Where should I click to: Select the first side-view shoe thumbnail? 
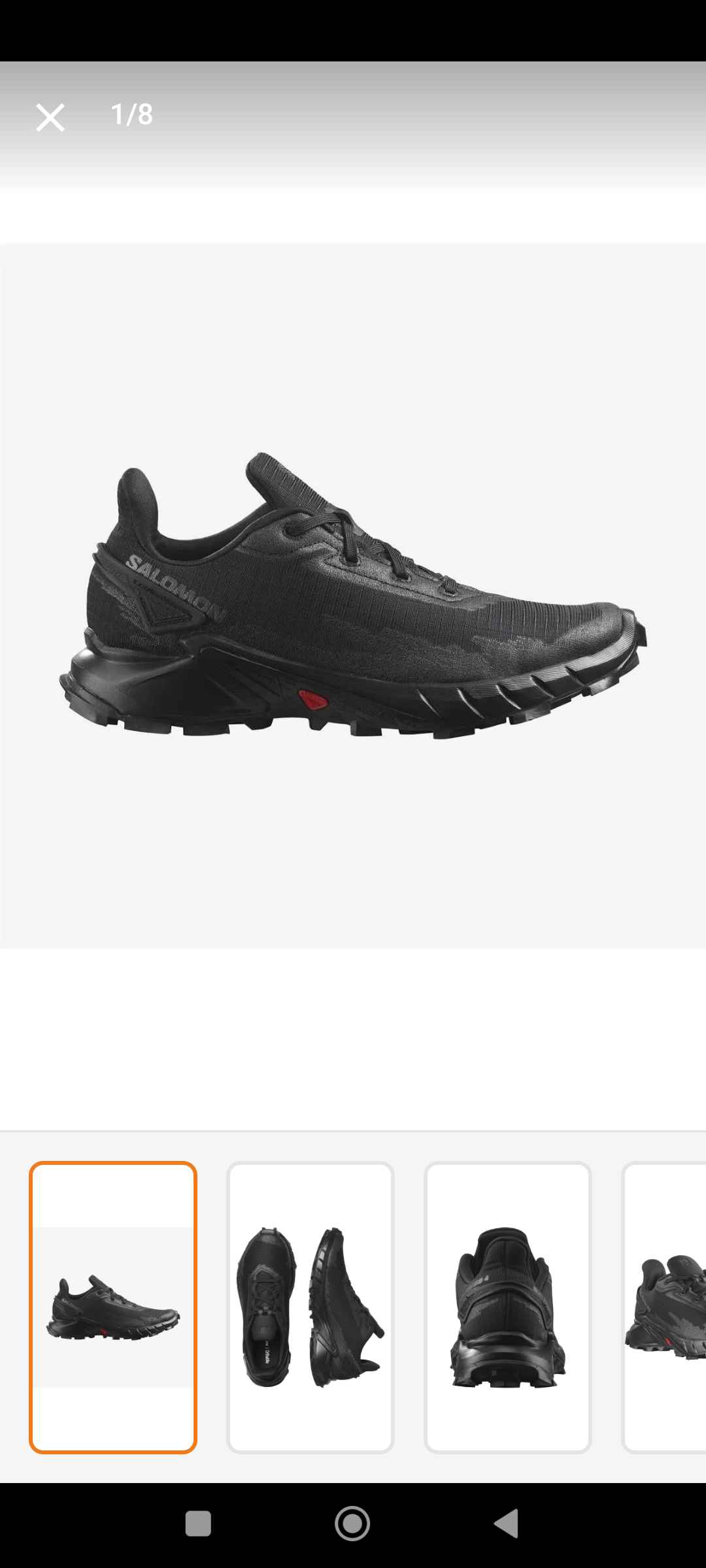113,1307
